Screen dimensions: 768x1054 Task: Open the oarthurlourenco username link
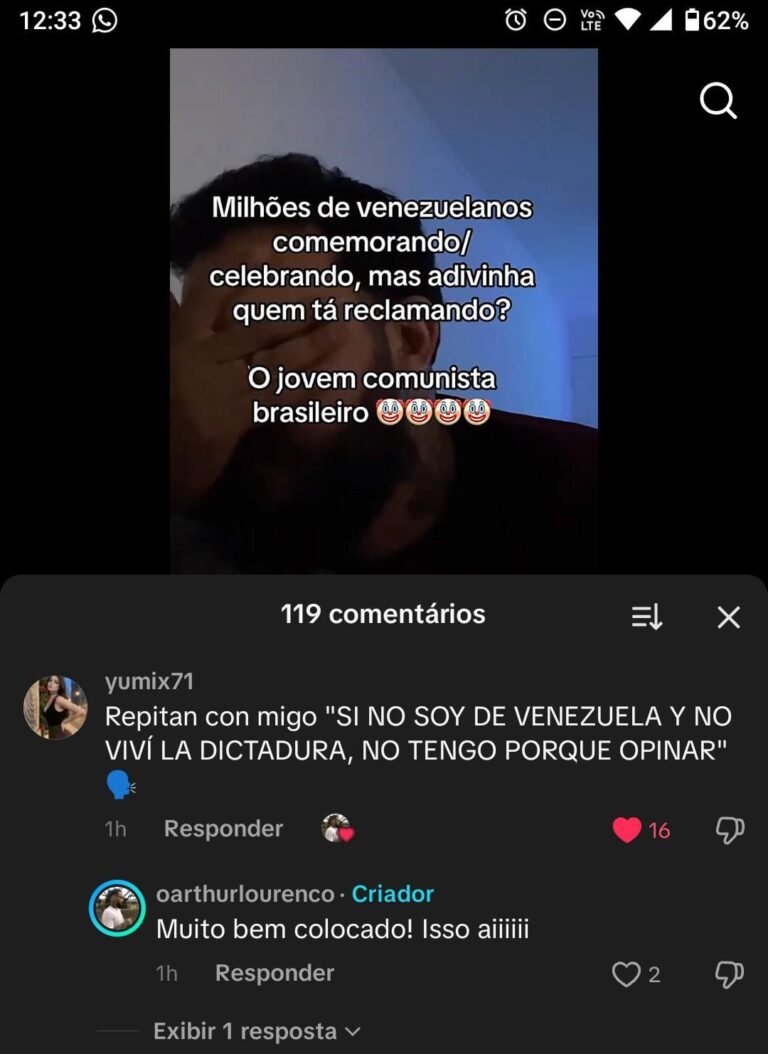pyautogui.click(x=244, y=893)
